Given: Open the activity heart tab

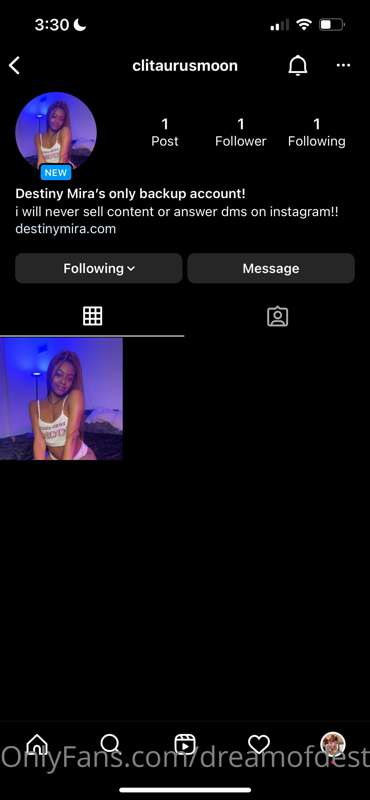Looking at the screenshot, I should 259,745.
